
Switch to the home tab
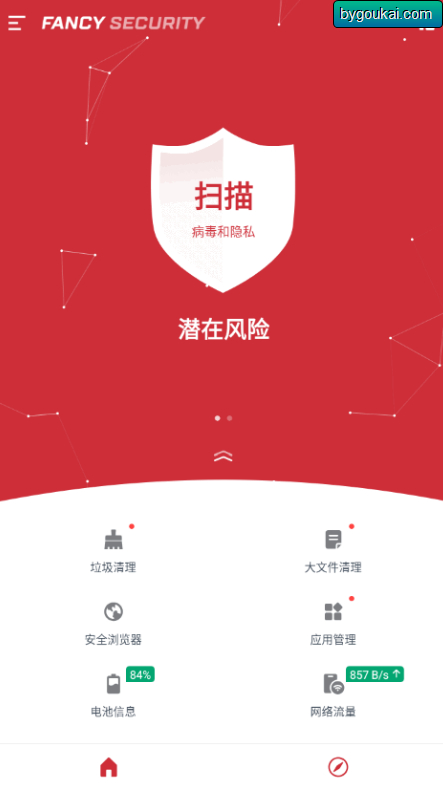pyautogui.click(x=109, y=767)
